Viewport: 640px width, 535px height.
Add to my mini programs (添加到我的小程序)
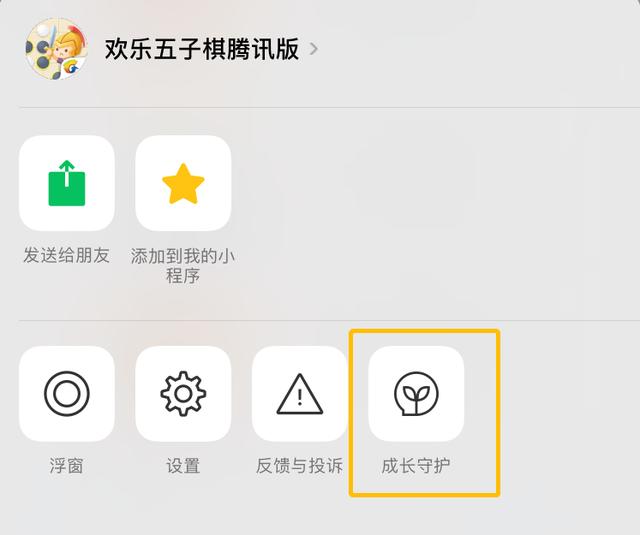tap(183, 183)
